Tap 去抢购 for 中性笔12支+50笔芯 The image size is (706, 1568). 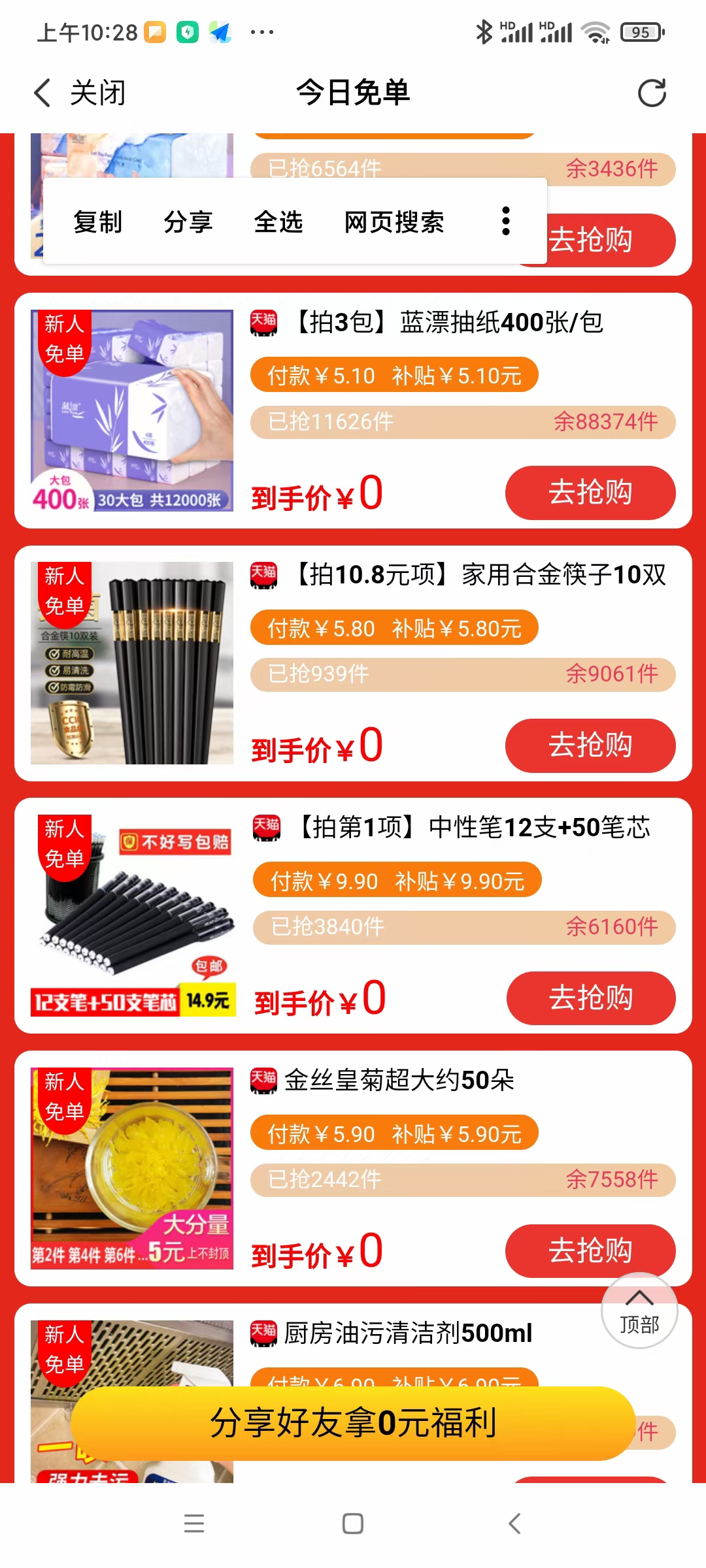point(590,998)
